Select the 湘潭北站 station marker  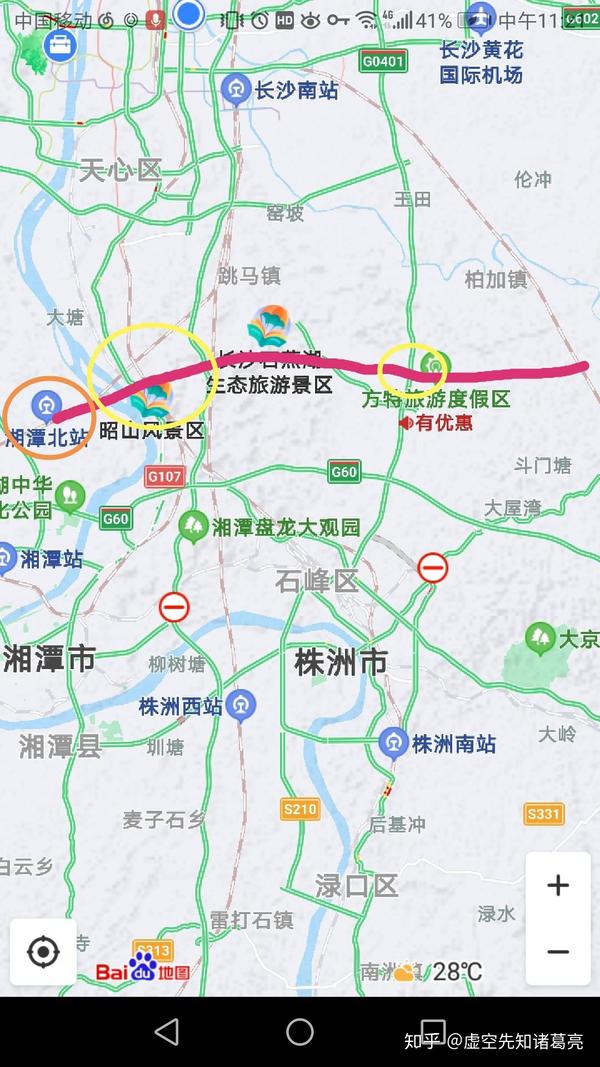tap(43, 404)
